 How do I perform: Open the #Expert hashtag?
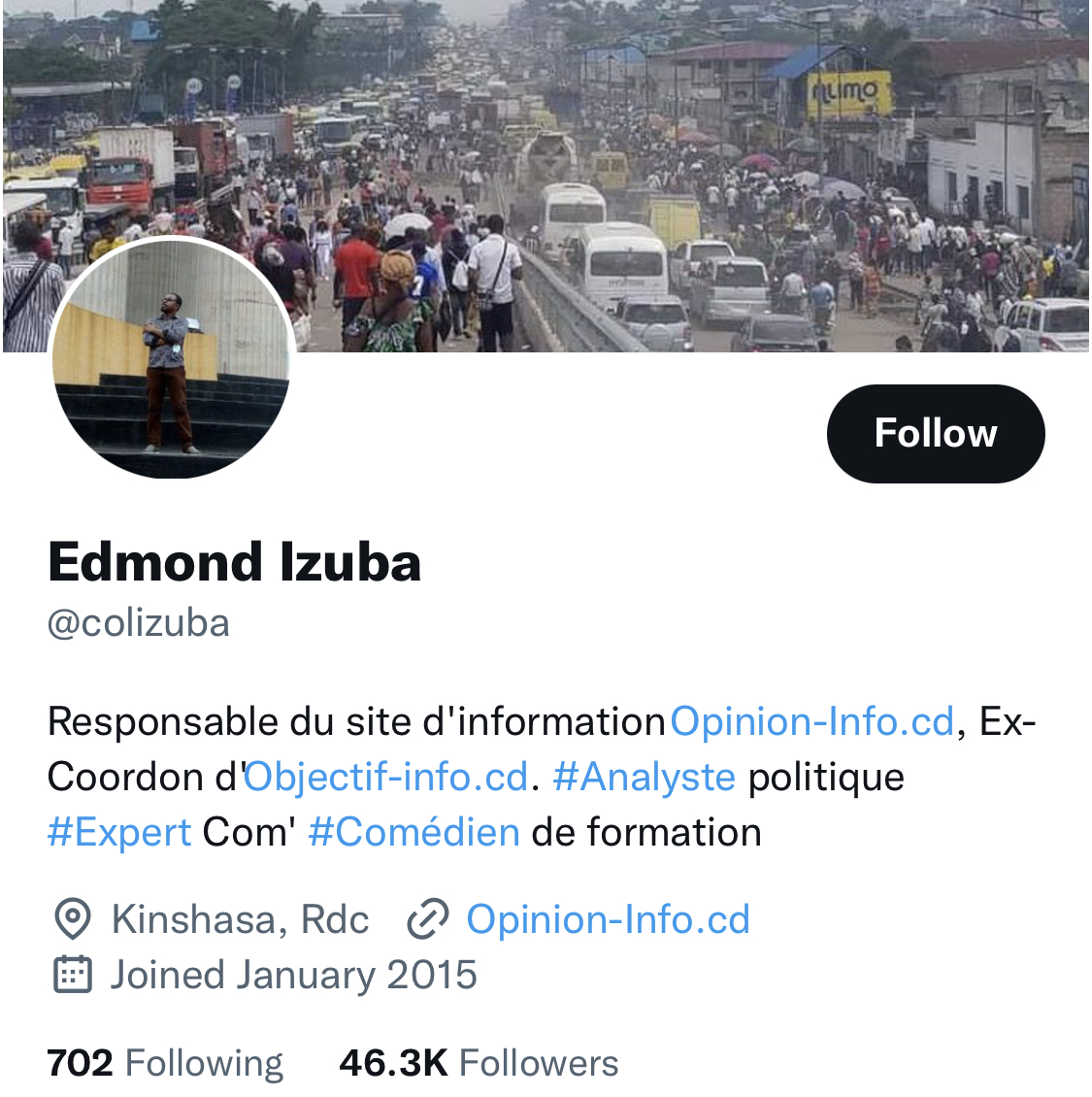tap(119, 833)
